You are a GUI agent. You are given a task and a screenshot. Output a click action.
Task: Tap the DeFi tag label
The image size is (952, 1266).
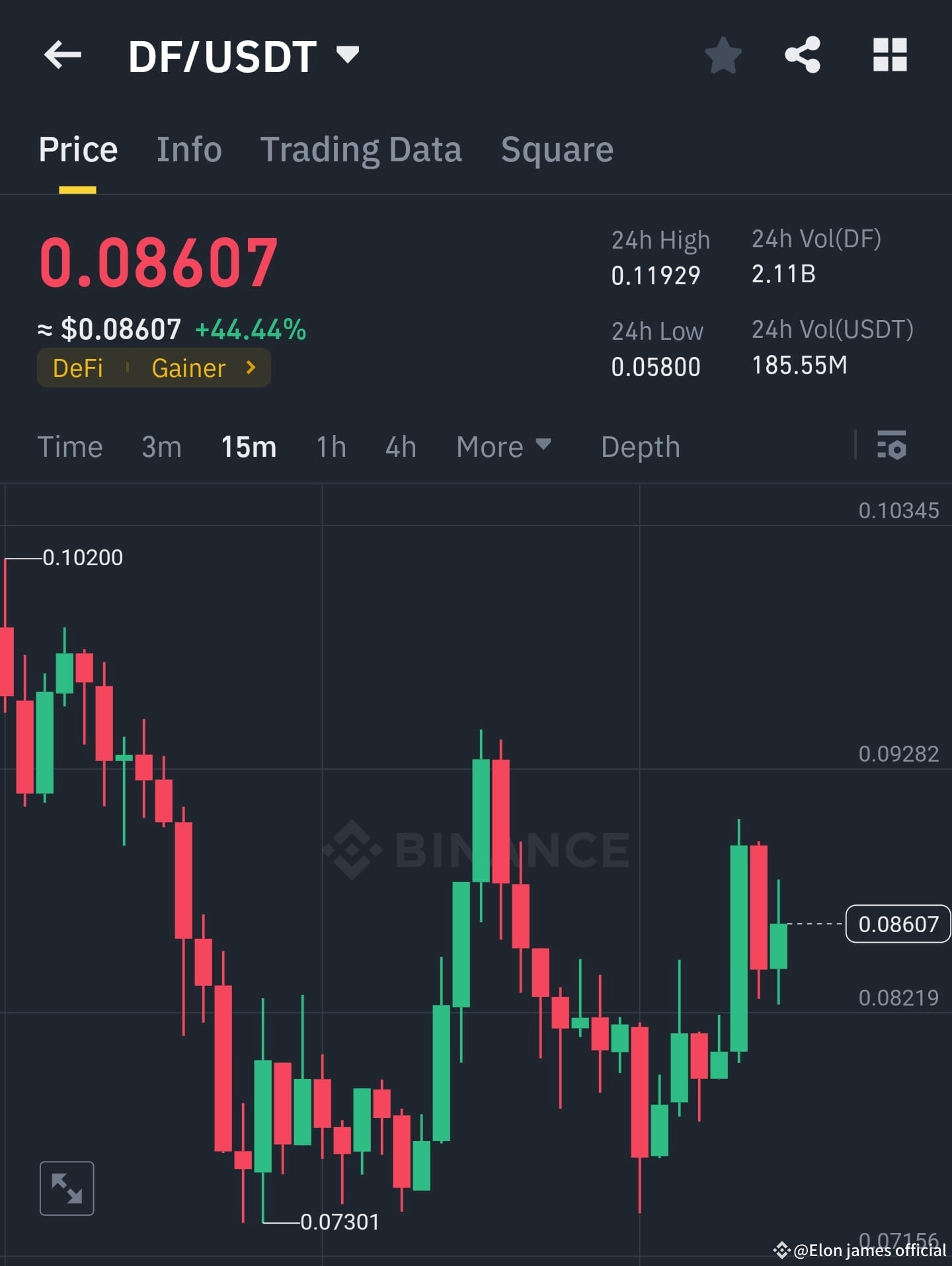tap(79, 368)
